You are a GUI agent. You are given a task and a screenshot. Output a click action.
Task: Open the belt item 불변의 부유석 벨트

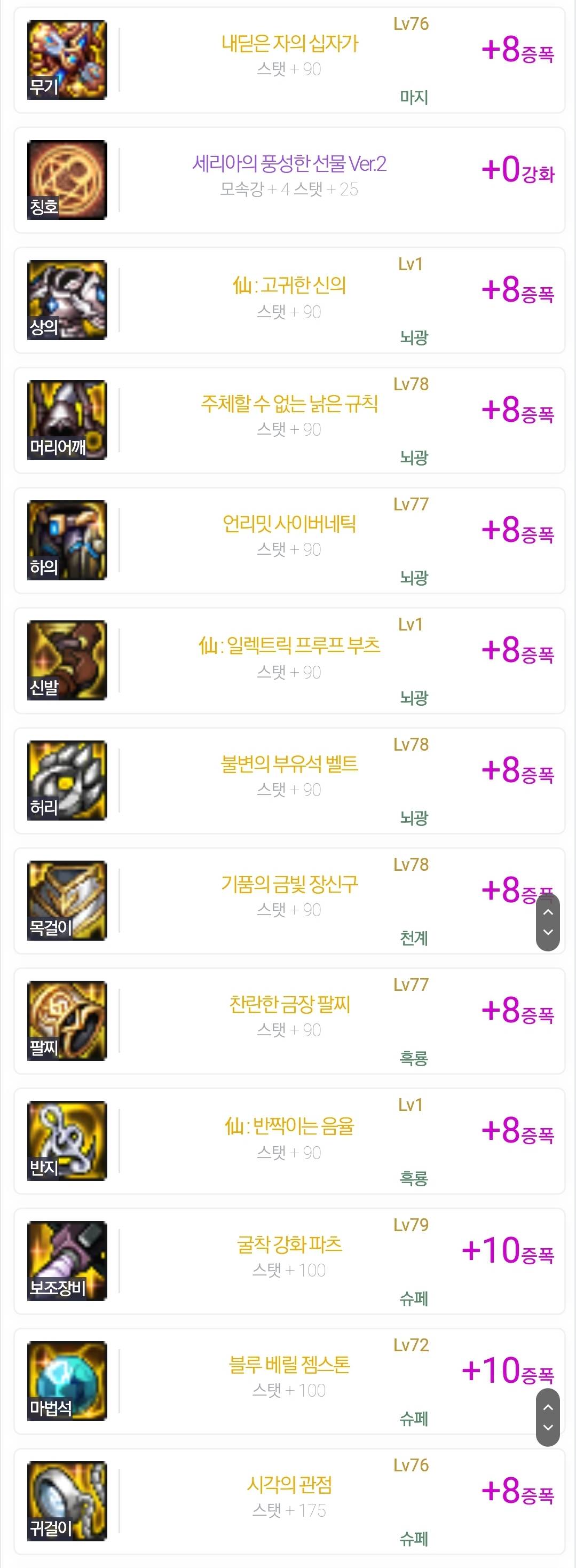[289, 764]
